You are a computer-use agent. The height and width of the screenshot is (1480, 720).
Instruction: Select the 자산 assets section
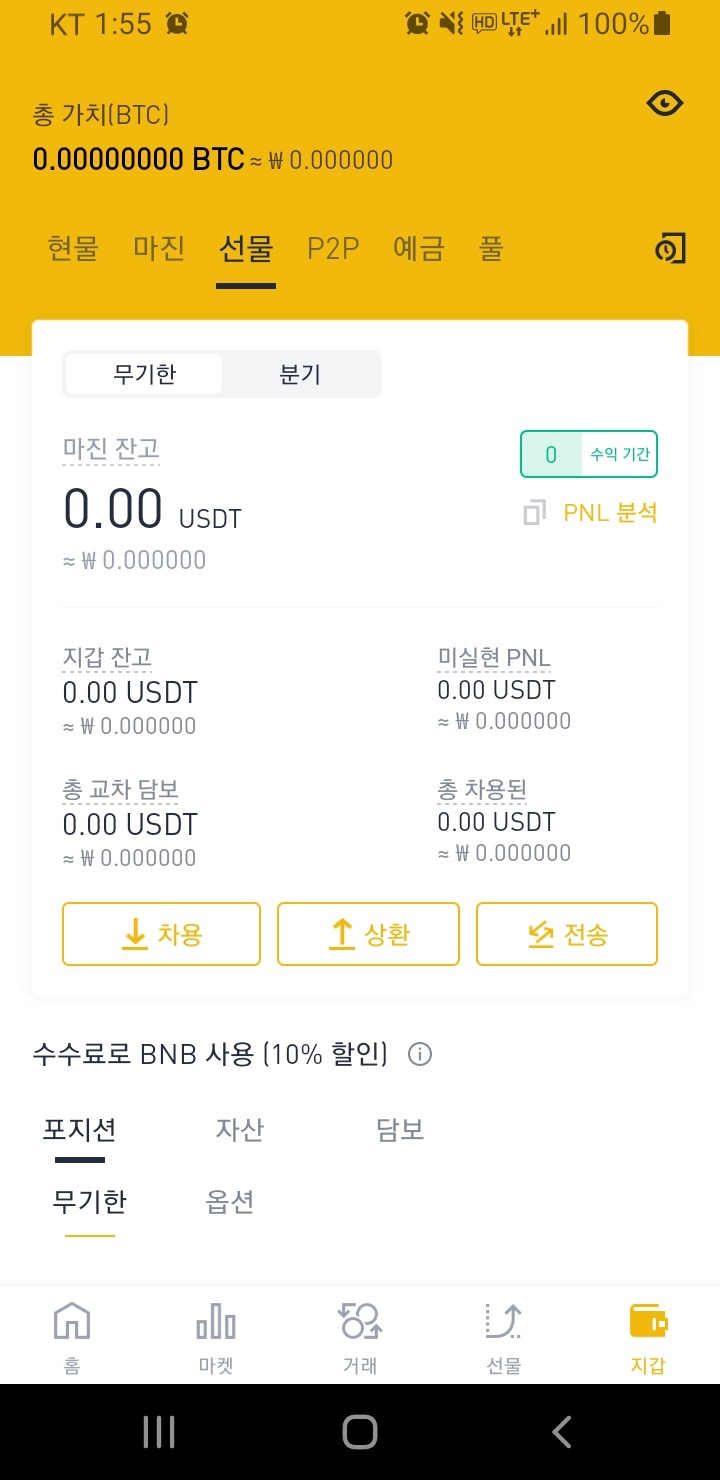(x=239, y=1130)
